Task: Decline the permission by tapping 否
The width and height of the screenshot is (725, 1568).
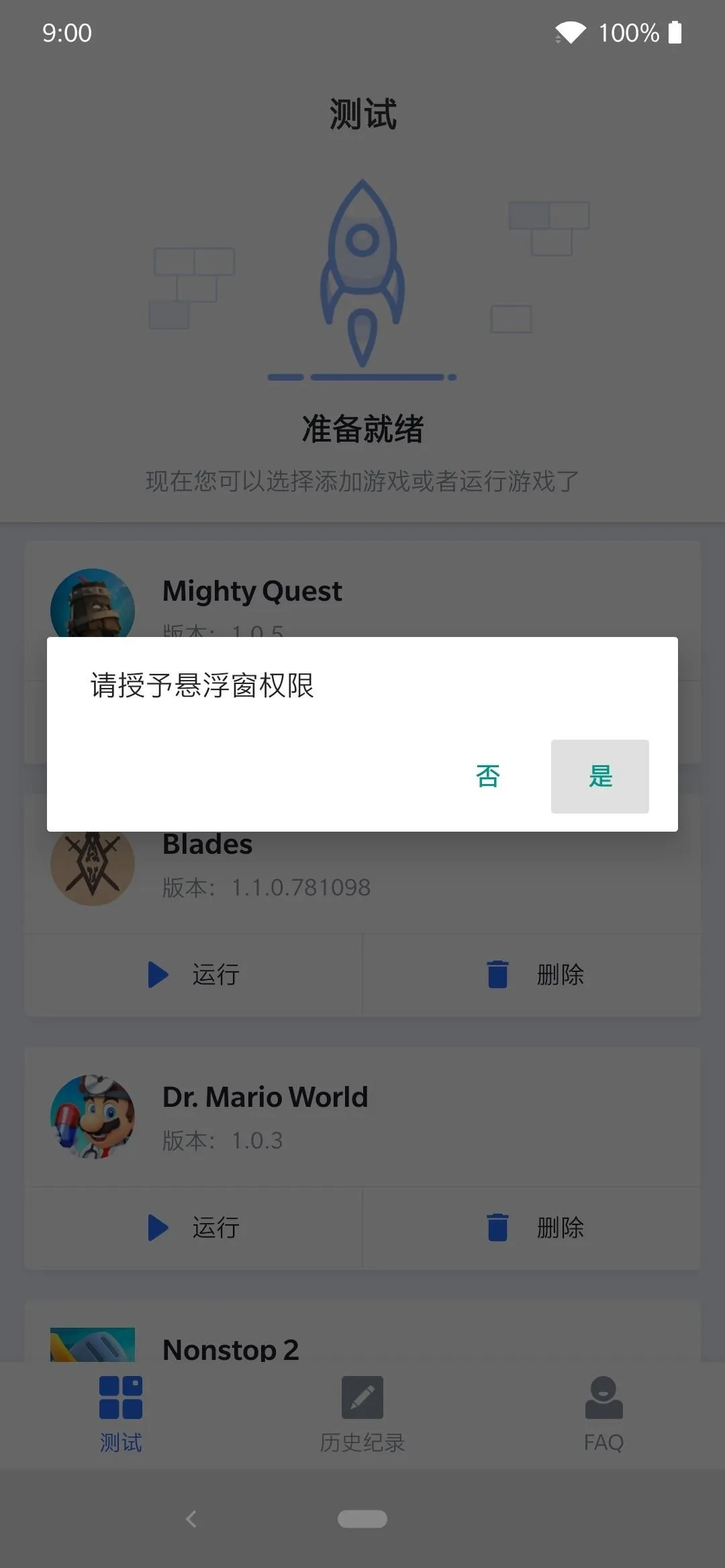Action: click(x=488, y=777)
